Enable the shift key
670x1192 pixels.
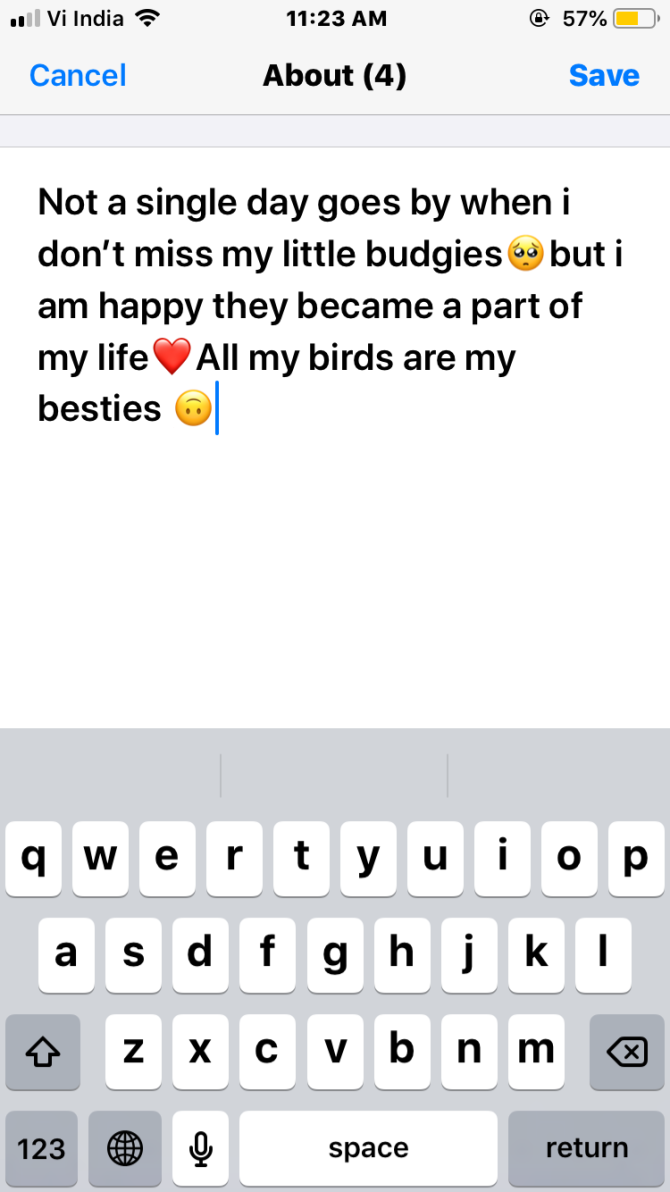coord(42,1051)
